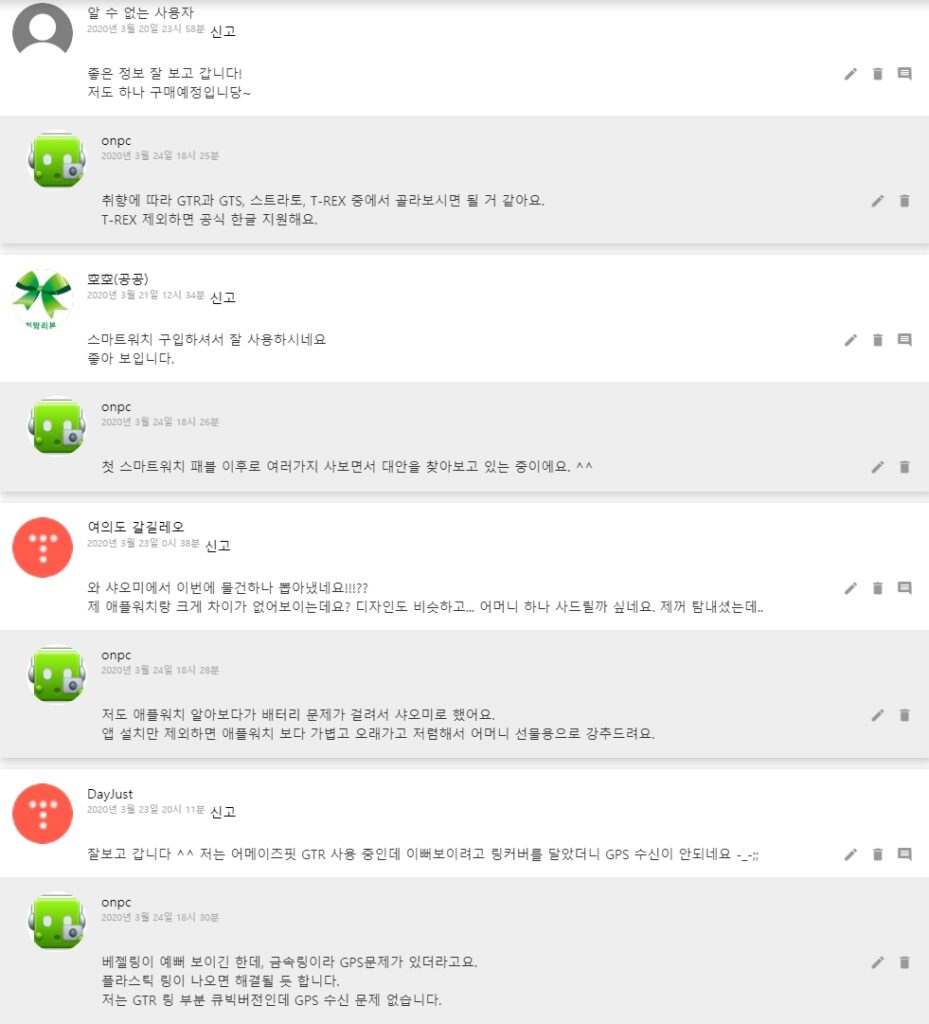929x1024 pixels.
Task: Delete onpc's reply about GTR and GTS models
Action: click(x=904, y=200)
